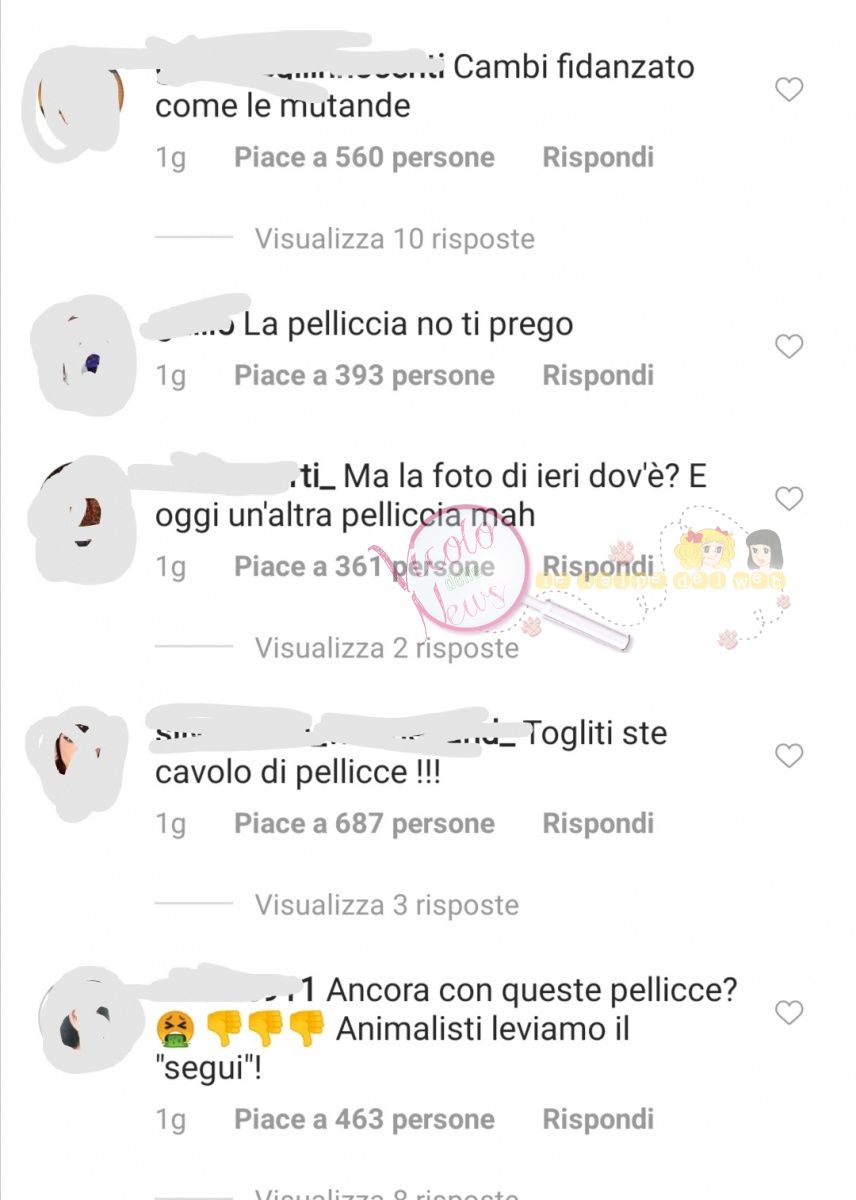Reply to the 'Togliti ste cavolo' comment

597,824
